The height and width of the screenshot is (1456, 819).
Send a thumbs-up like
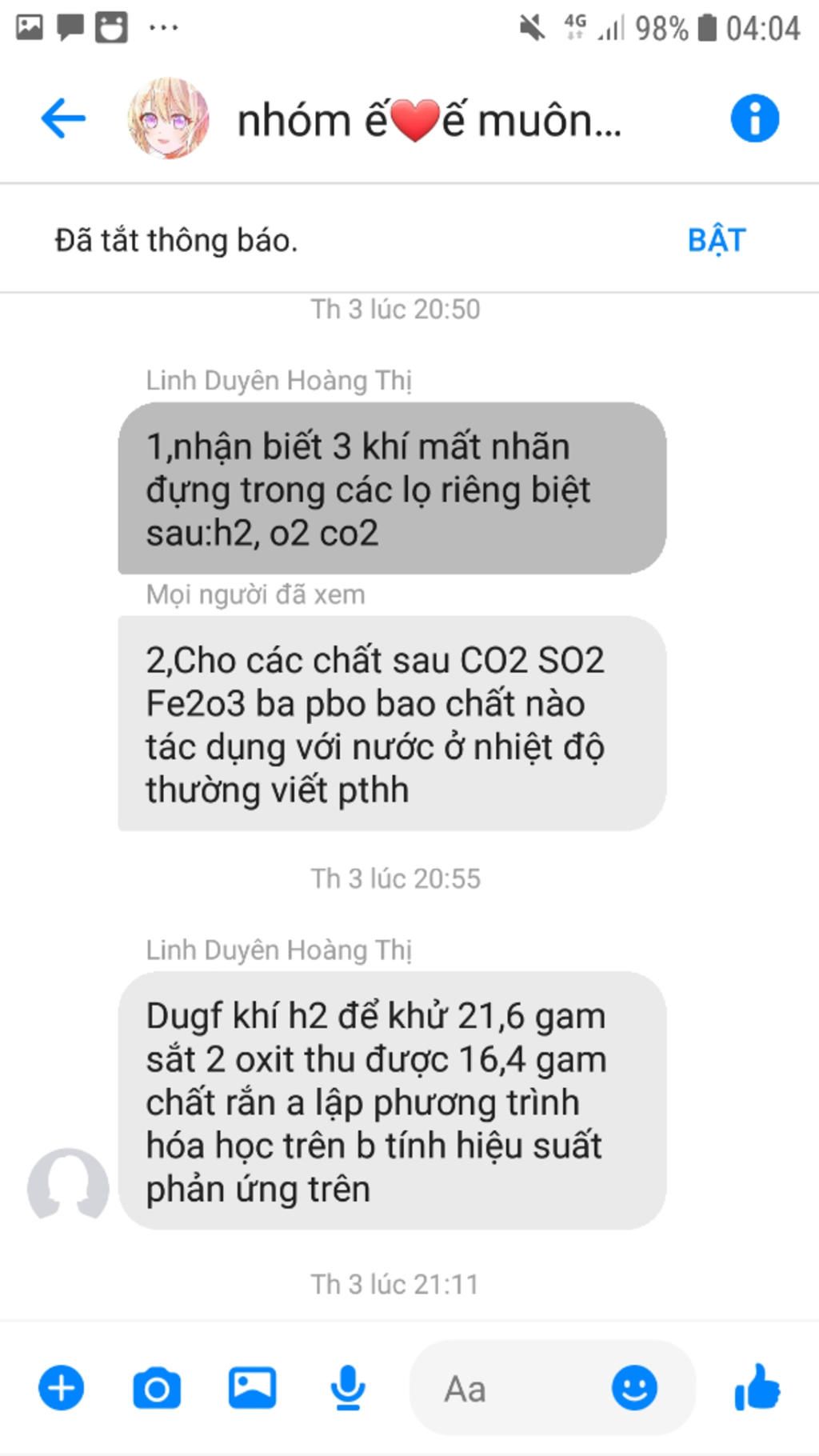(x=757, y=1388)
